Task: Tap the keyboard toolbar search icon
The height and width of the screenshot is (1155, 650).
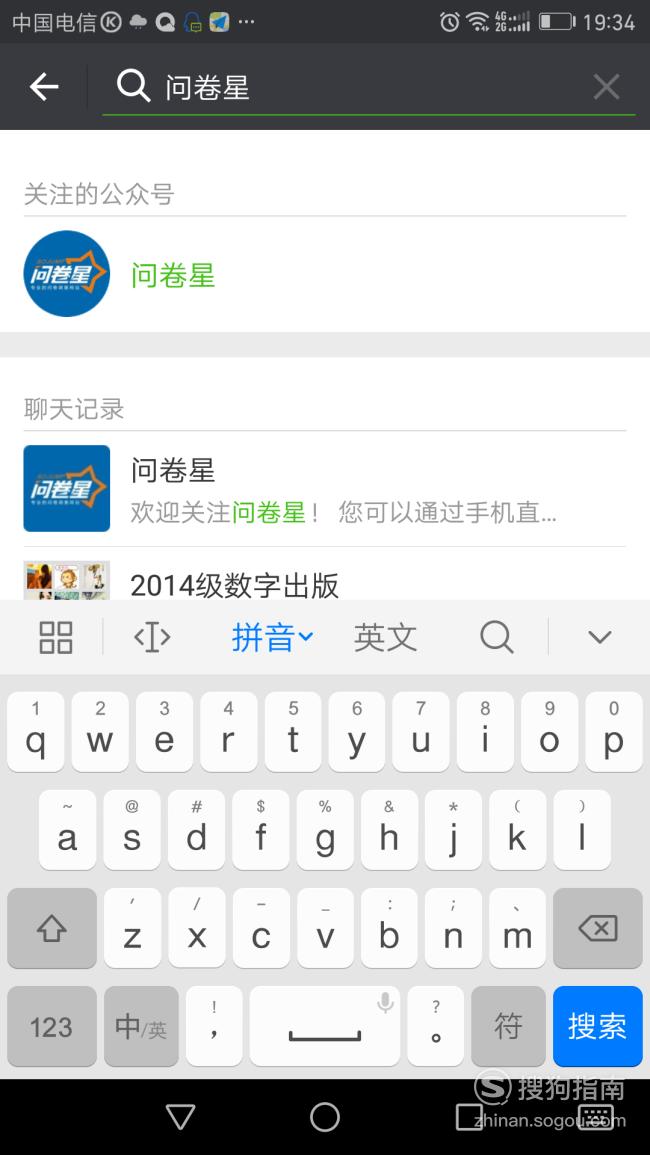Action: (x=497, y=637)
